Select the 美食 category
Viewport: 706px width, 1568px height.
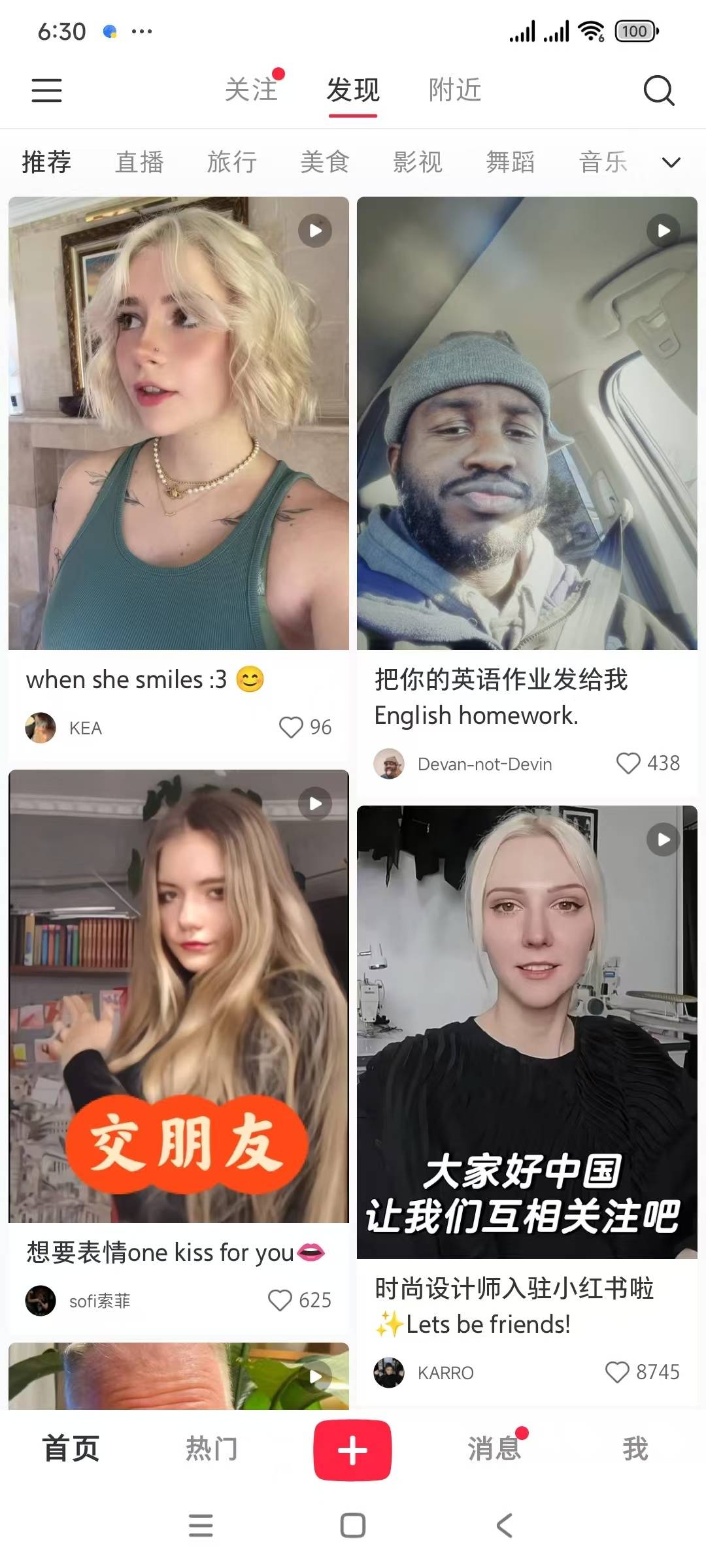(325, 162)
